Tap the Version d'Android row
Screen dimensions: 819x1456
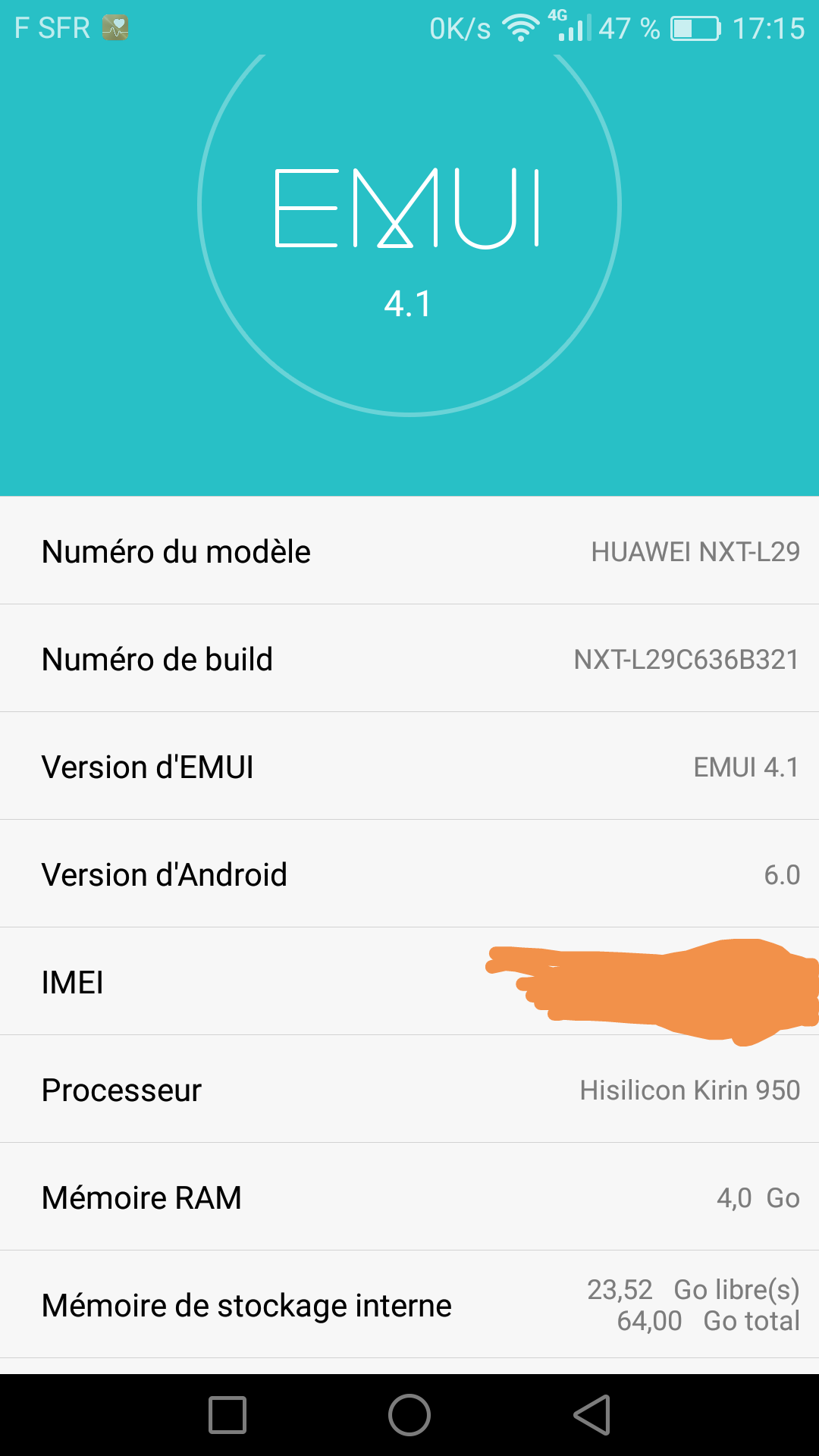tap(409, 874)
